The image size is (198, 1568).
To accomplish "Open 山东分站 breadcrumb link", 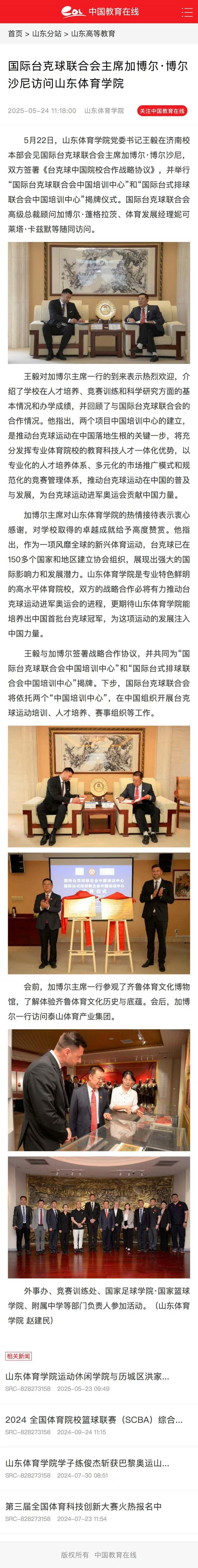I will [47, 34].
